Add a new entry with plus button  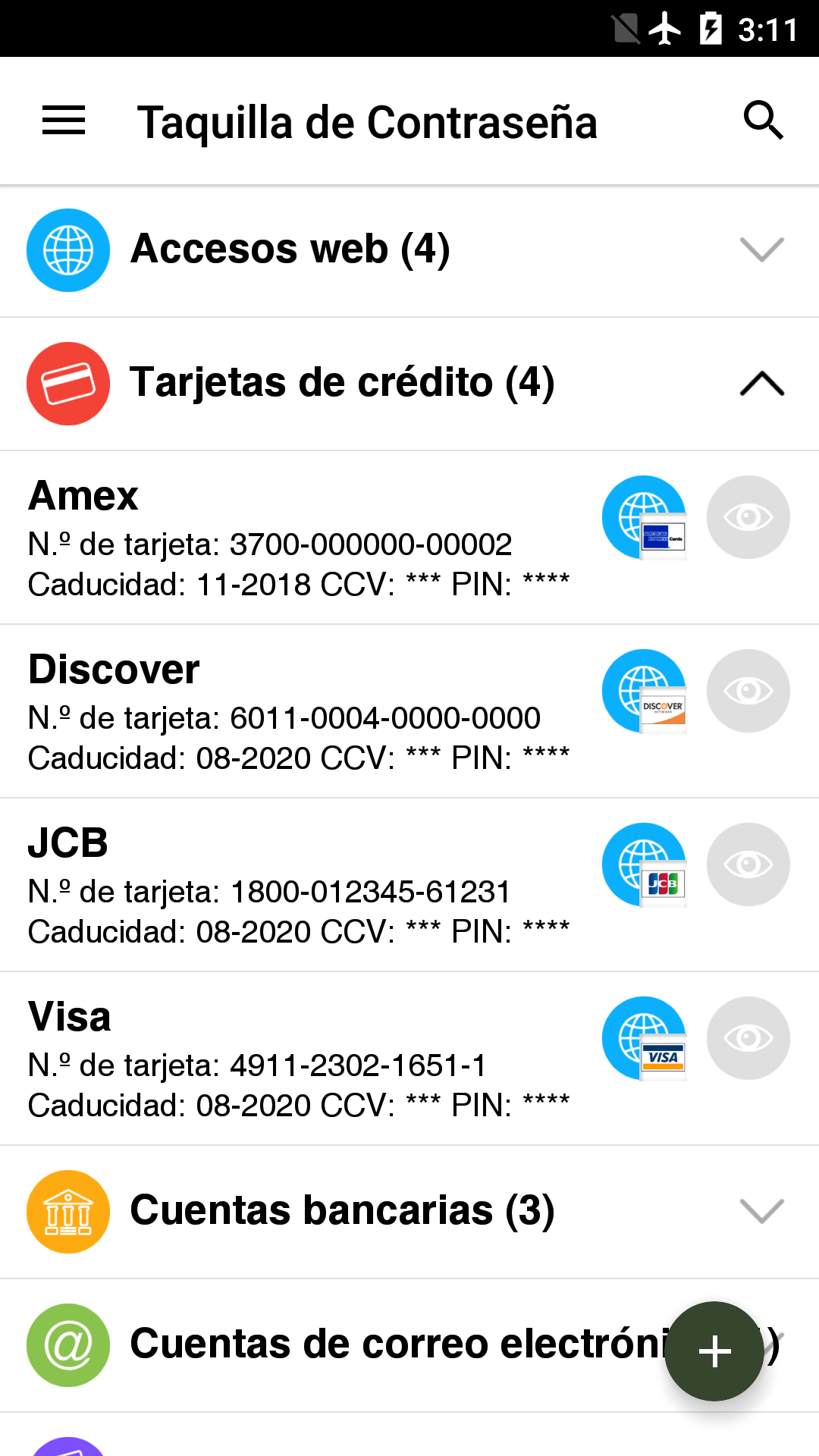click(714, 1351)
